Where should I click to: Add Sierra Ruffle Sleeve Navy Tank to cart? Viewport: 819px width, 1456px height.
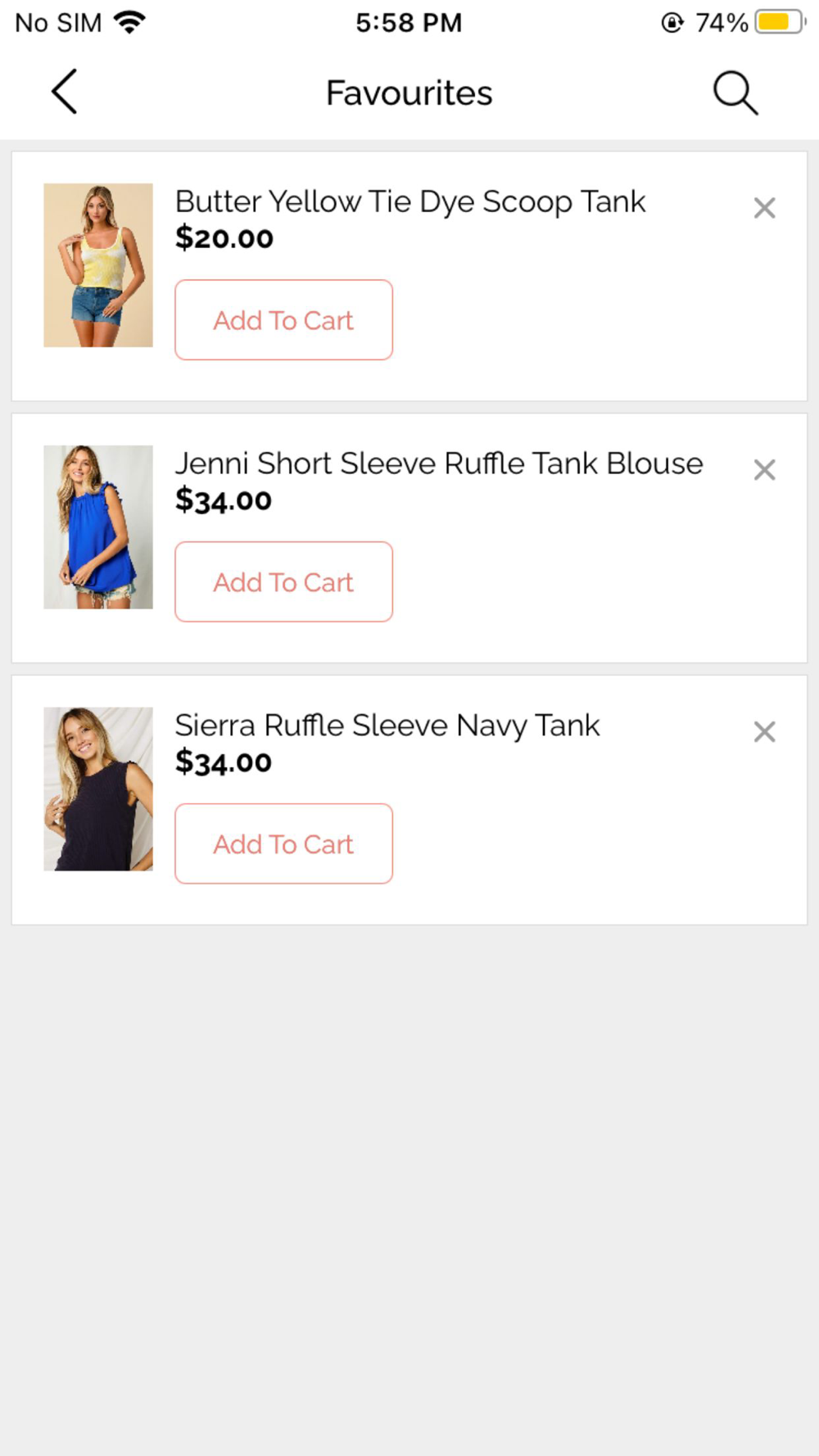click(x=283, y=844)
